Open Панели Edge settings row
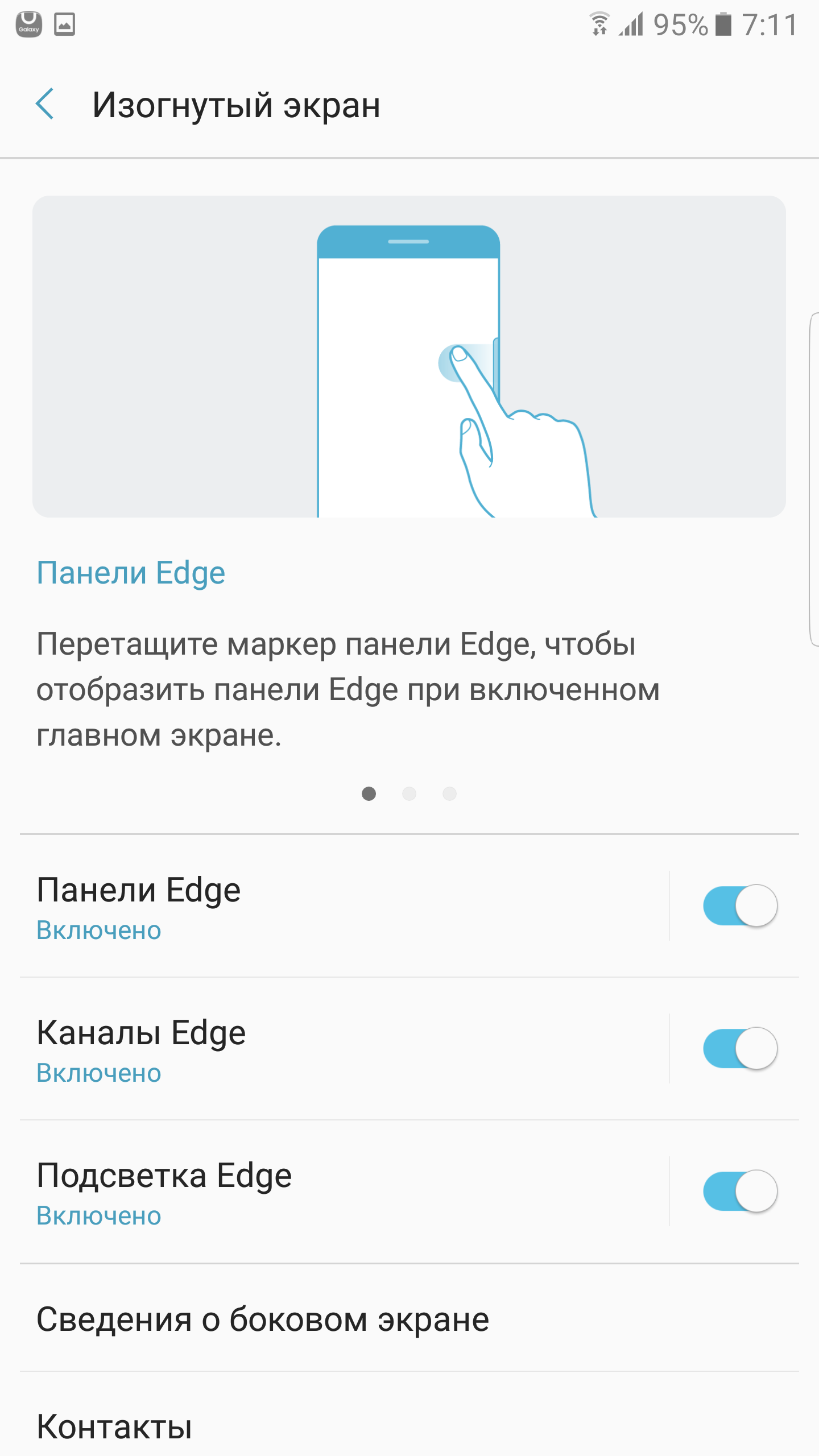The width and height of the screenshot is (819, 1456). 344,906
